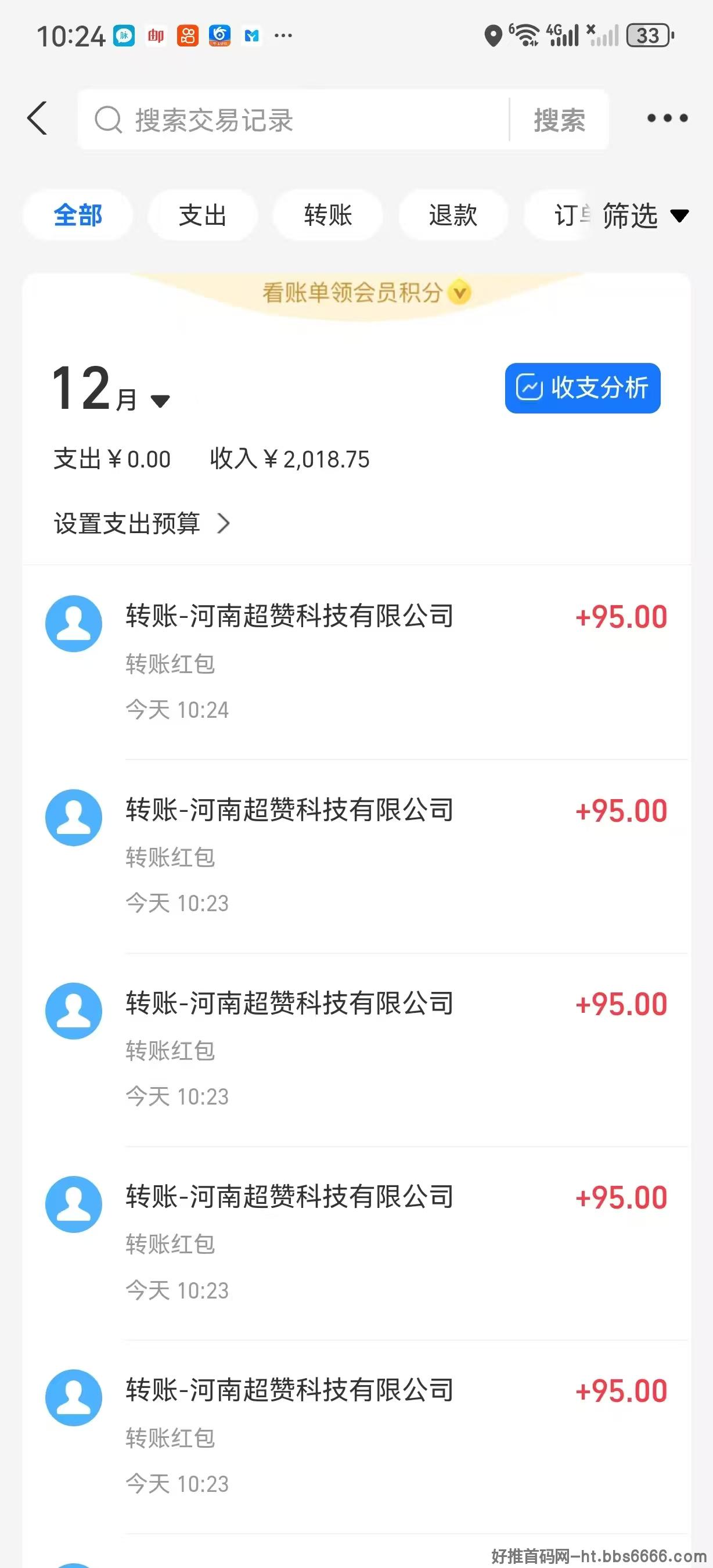Tap the 看账单领会员积分 banner

click(x=365, y=293)
